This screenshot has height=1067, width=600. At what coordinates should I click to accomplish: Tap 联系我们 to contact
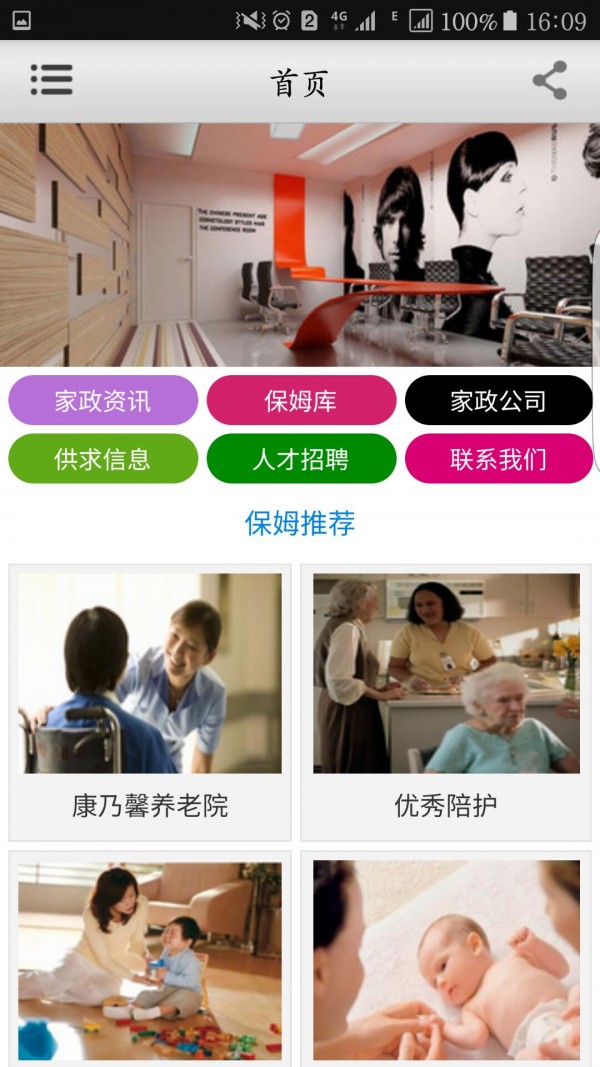click(498, 459)
